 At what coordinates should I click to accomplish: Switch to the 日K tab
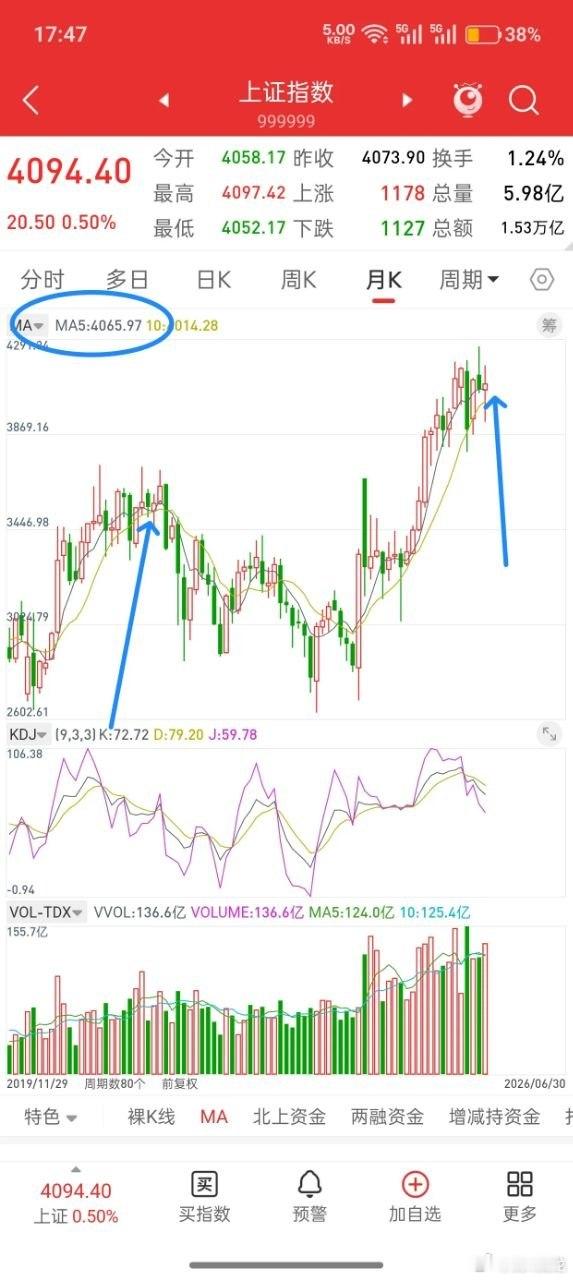pyautogui.click(x=212, y=279)
